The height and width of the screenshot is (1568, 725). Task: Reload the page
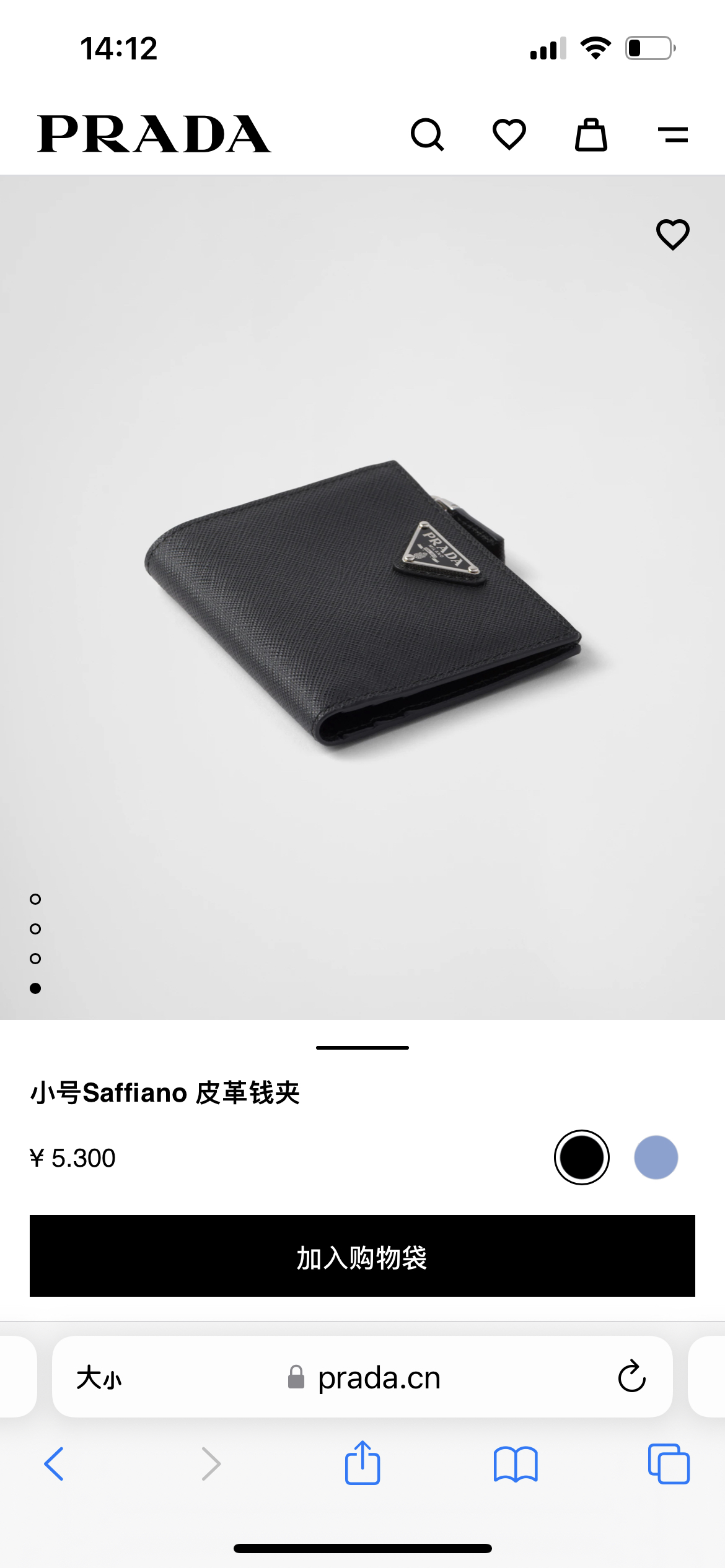(631, 1377)
